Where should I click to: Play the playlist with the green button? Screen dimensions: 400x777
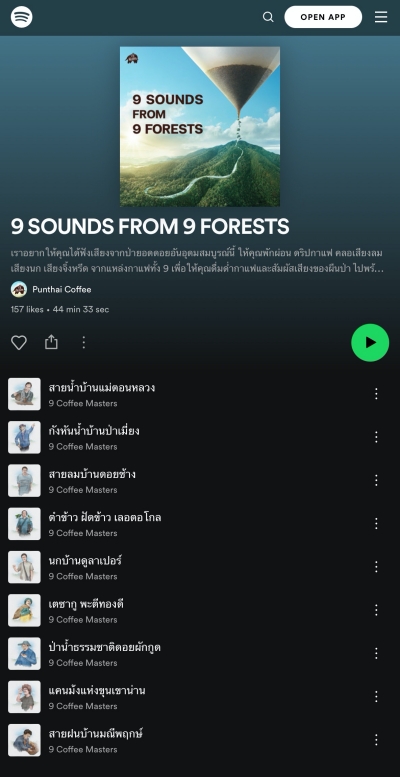click(x=370, y=342)
